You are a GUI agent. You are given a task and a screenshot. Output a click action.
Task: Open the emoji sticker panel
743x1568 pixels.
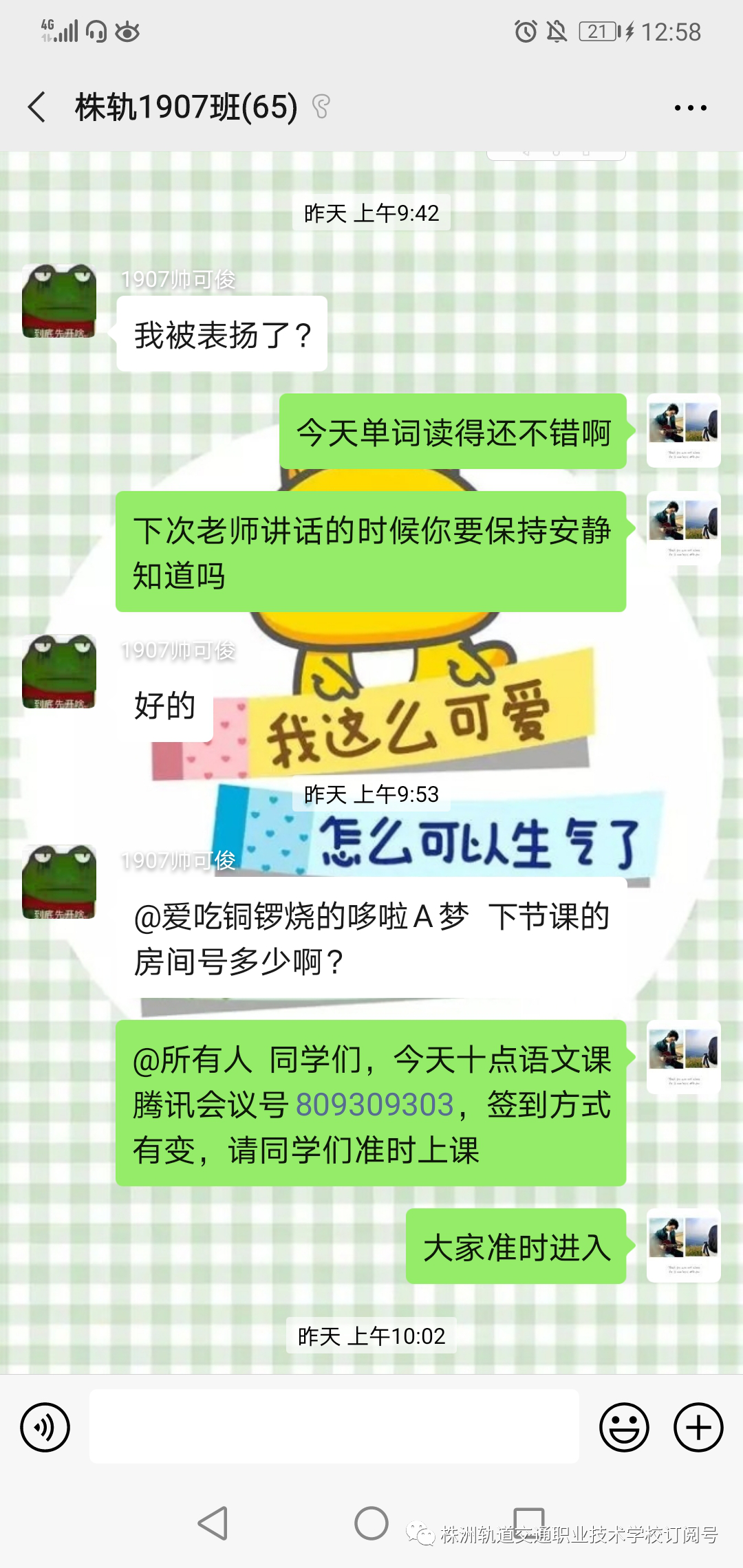pos(624,1427)
